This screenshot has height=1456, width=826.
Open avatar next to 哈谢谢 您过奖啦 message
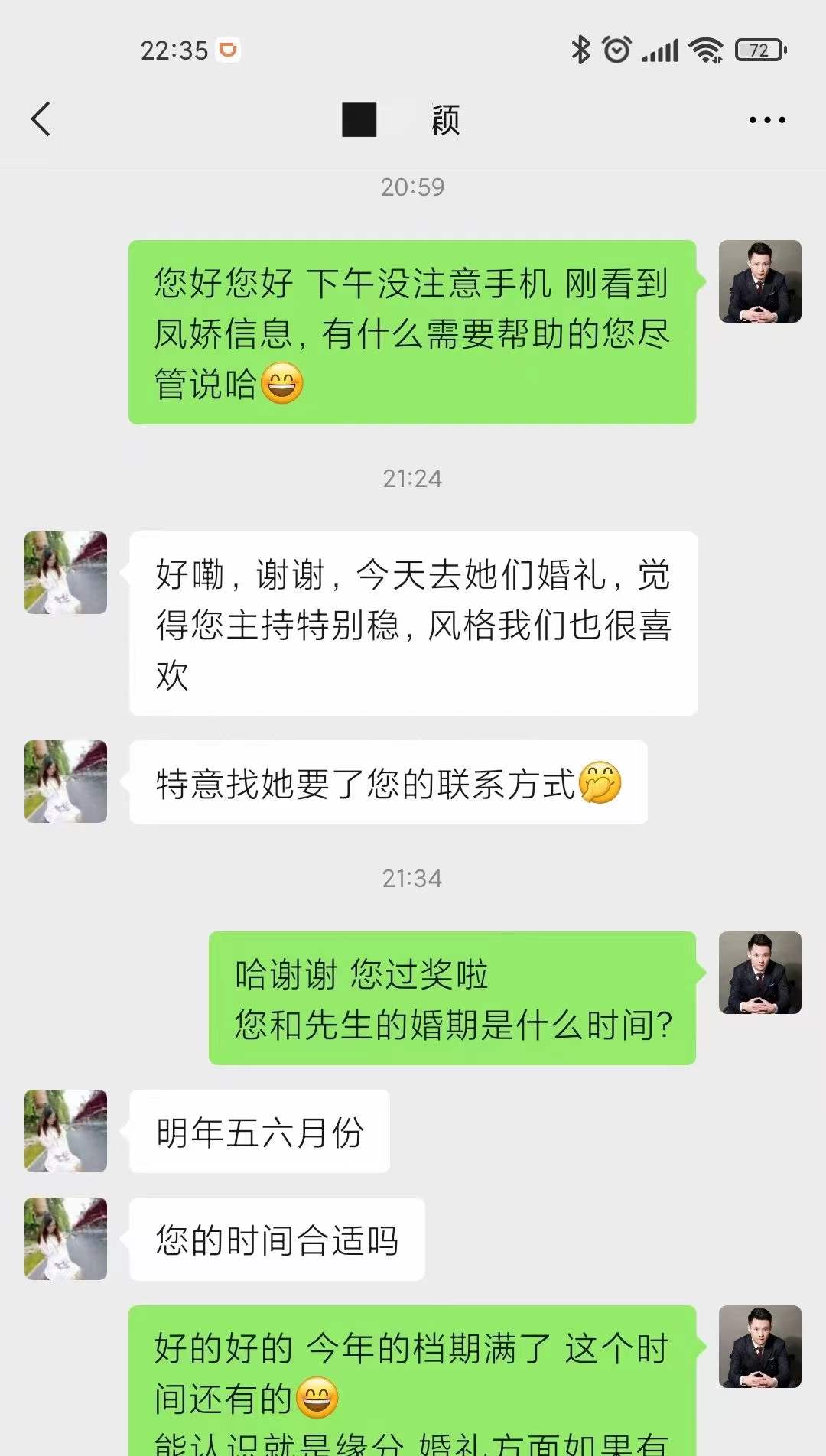[x=759, y=973]
